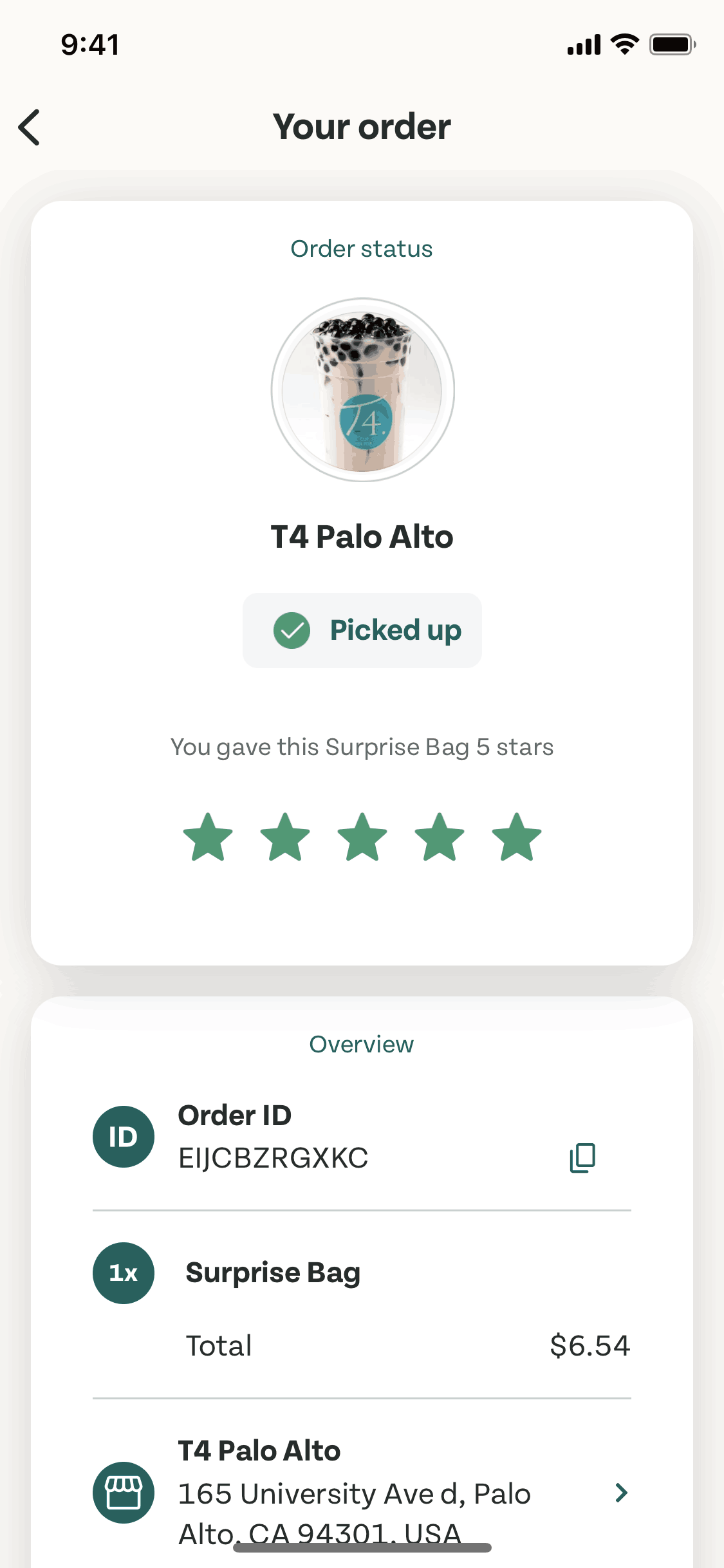724x1568 pixels.
Task: Copy the order ID EIJCBZRGXKC
Action: click(582, 1158)
